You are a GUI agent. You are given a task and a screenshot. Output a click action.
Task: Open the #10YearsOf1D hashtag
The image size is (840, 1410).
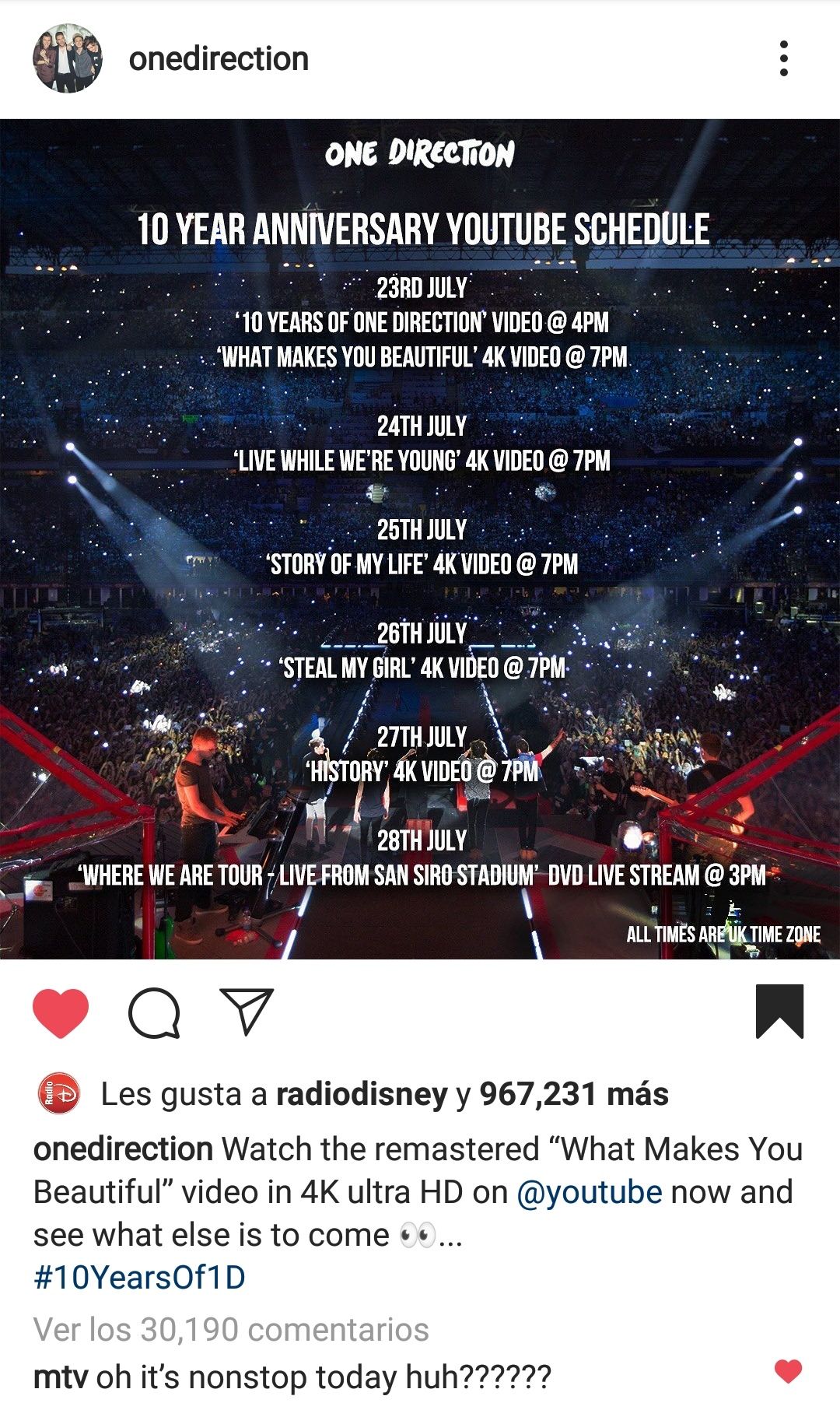[139, 1278]
